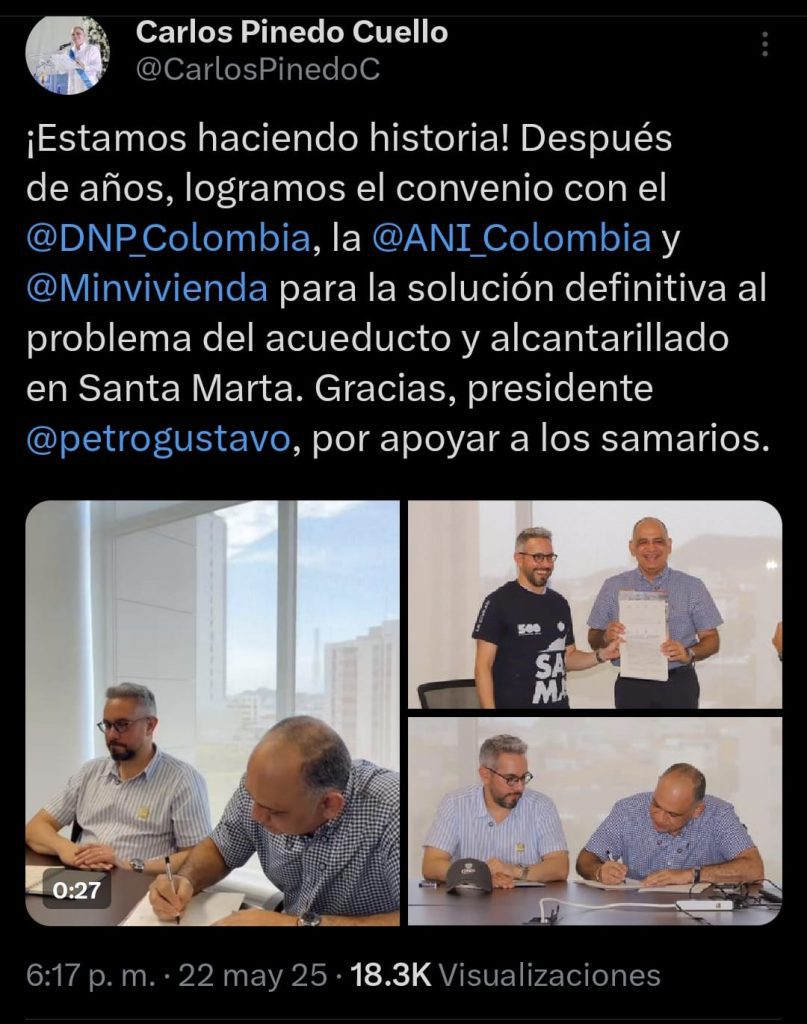The width and height of the screenshot is (807, 1024).
Task: Play the 0:27 video of the signing
Action: click(212, 713)
